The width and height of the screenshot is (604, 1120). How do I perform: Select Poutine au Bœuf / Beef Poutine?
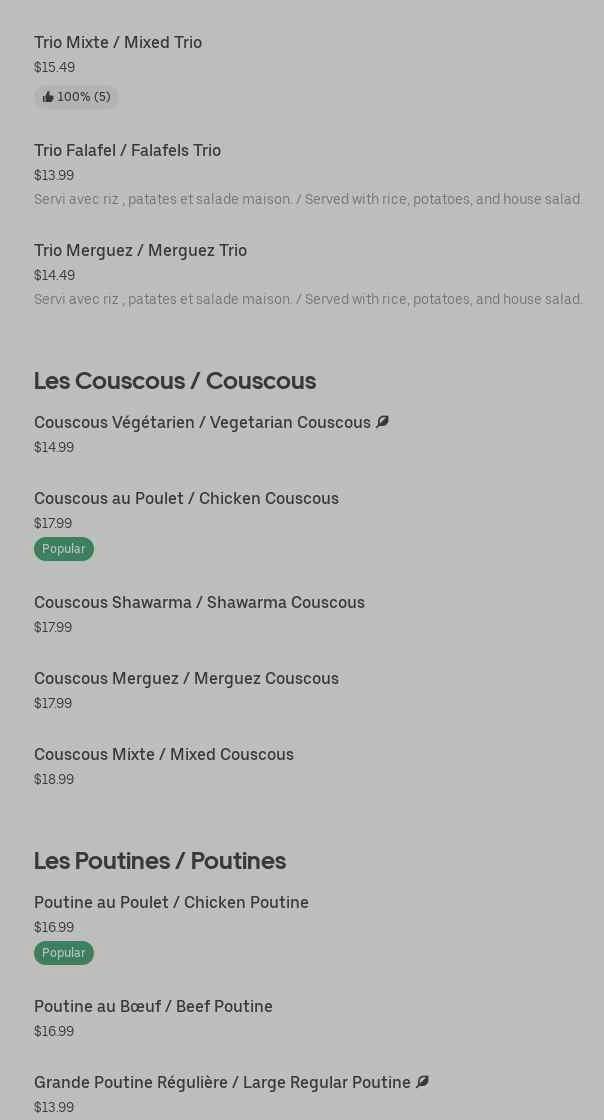[x=153, y=1006]
